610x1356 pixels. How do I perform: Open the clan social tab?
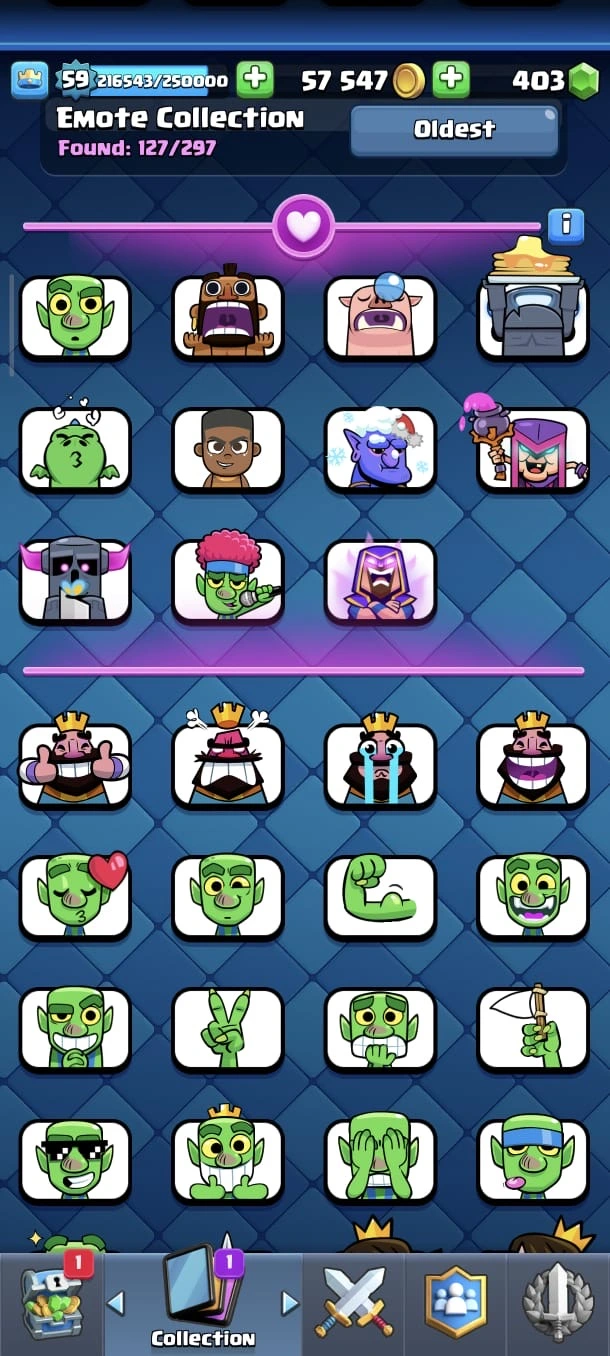click(x=456, y=1300)
